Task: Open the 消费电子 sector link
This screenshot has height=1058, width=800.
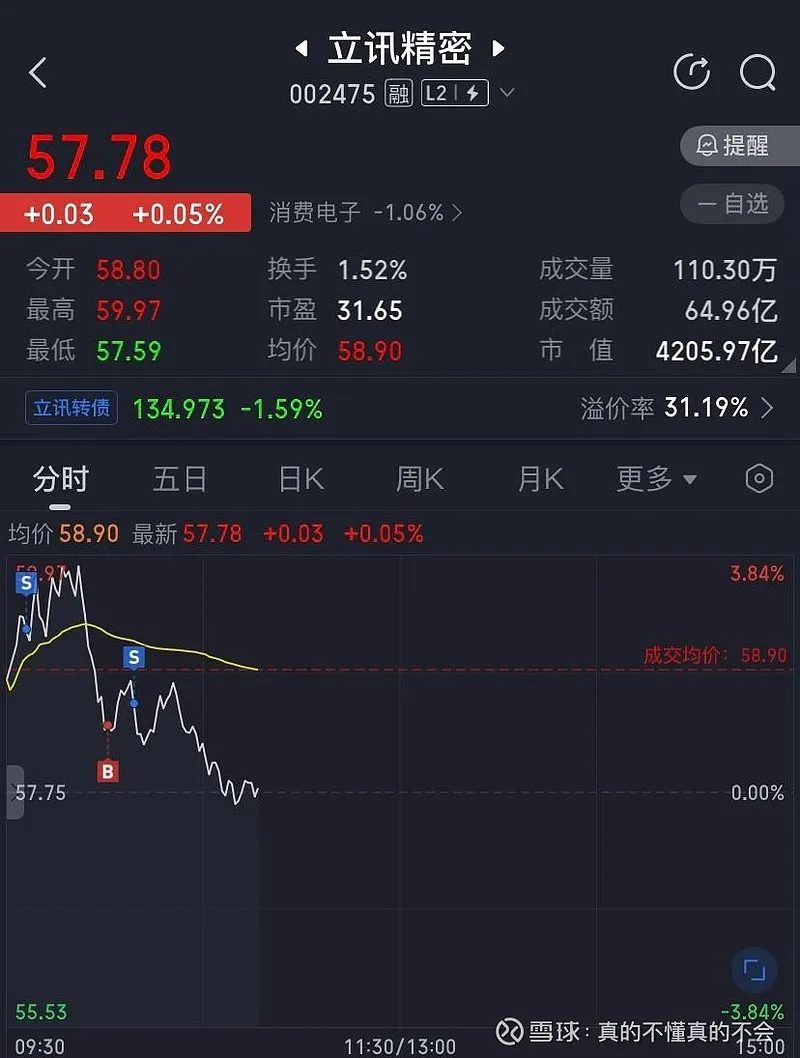Action: pos(365,212)
